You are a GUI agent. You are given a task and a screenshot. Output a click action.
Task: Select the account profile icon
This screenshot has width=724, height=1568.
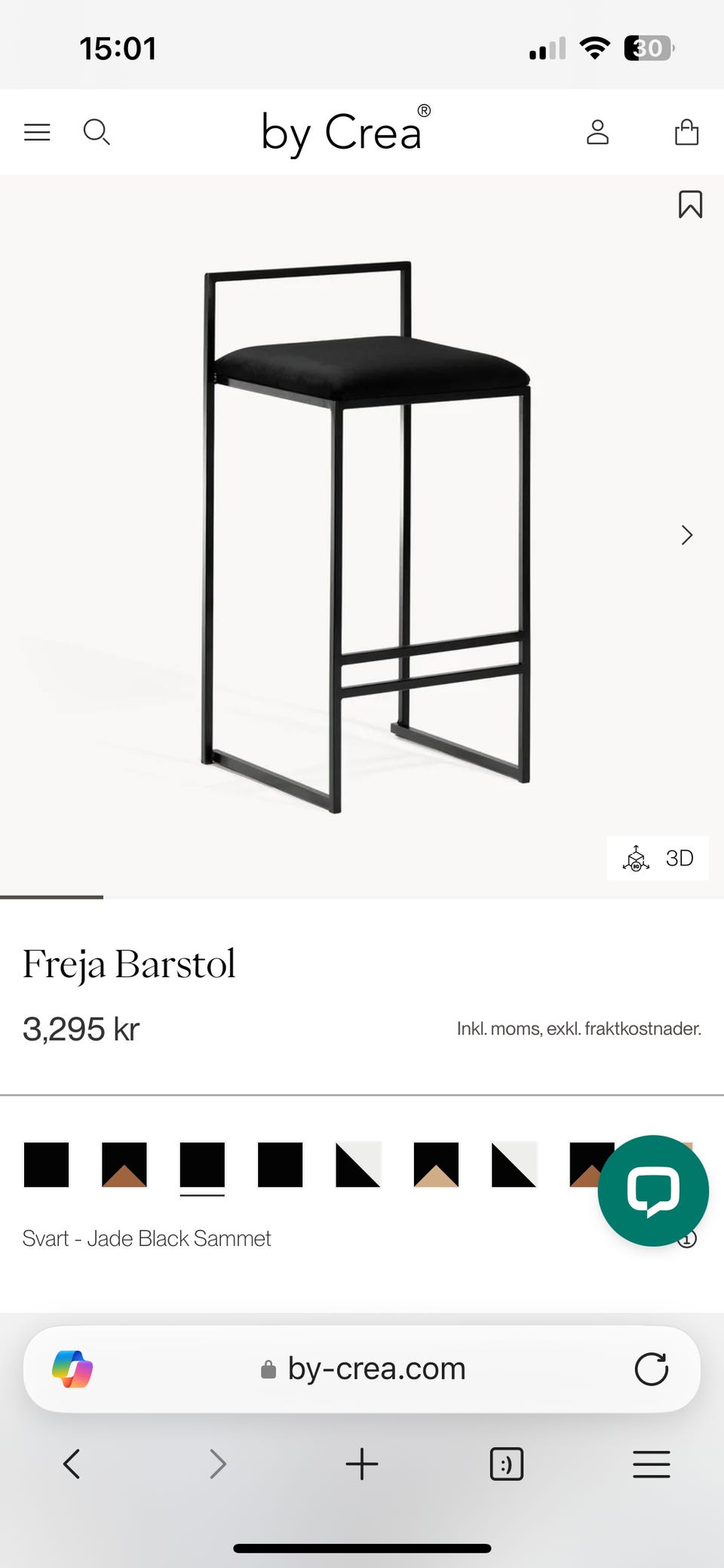pos(597,132)
